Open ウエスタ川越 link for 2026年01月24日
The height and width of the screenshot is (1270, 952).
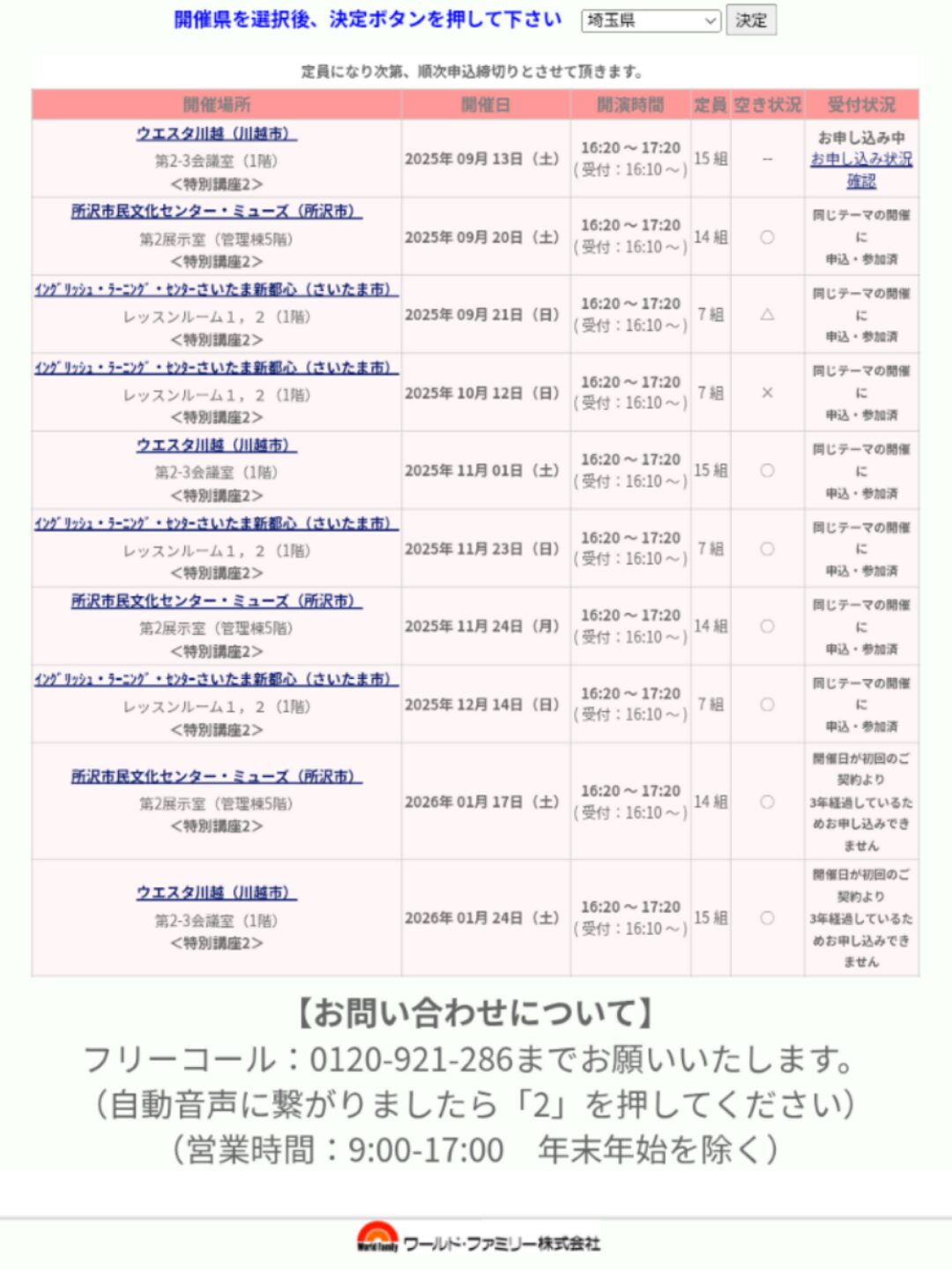(216, 893)
